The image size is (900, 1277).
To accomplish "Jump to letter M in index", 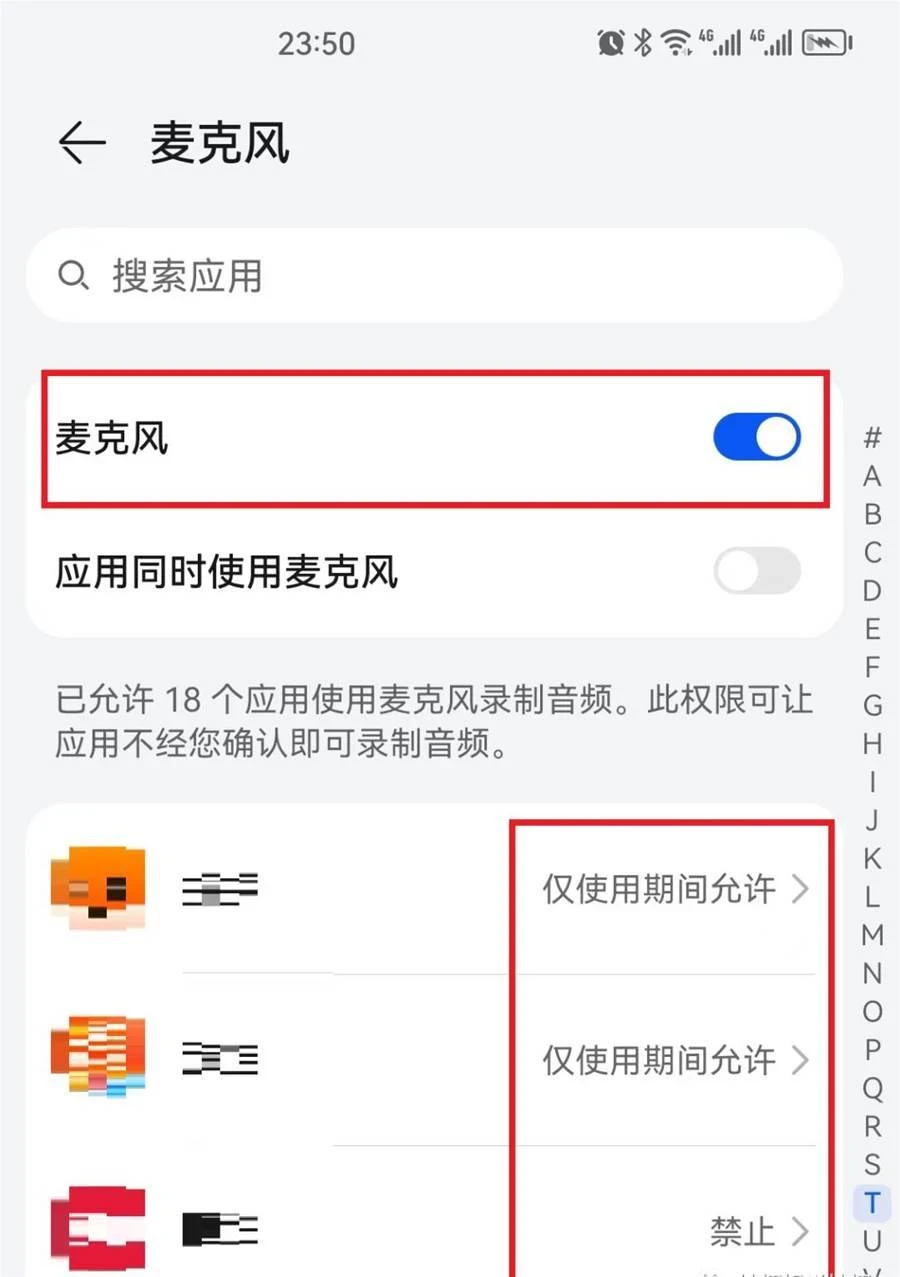I will (872, 935).
